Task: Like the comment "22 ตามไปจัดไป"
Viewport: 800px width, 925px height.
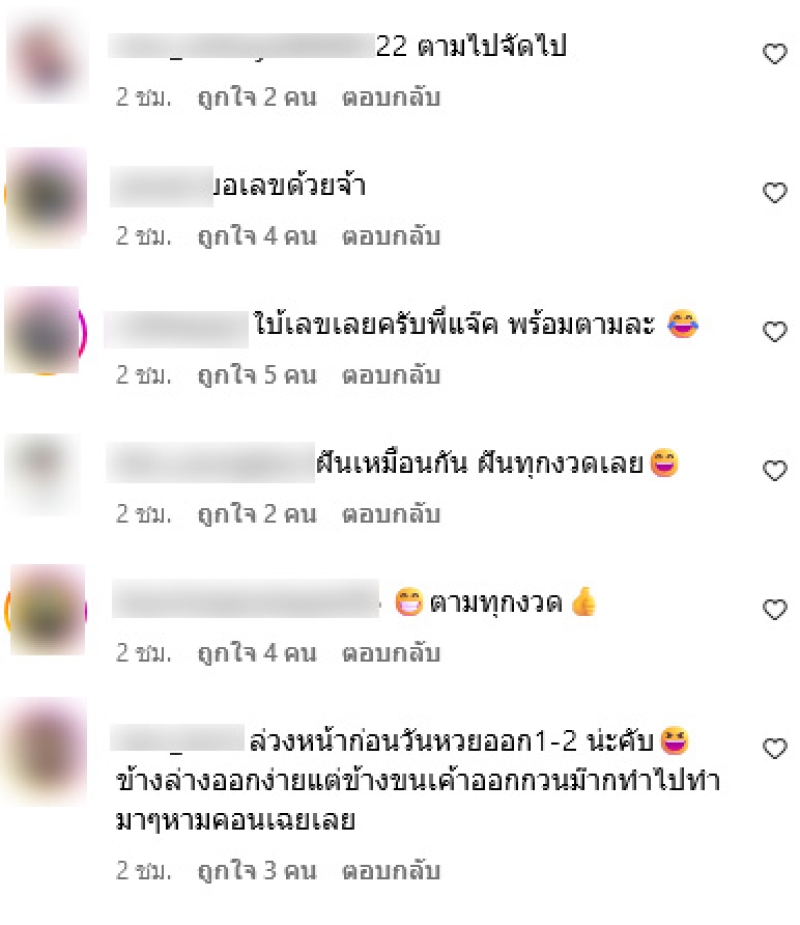Action: 775,54
